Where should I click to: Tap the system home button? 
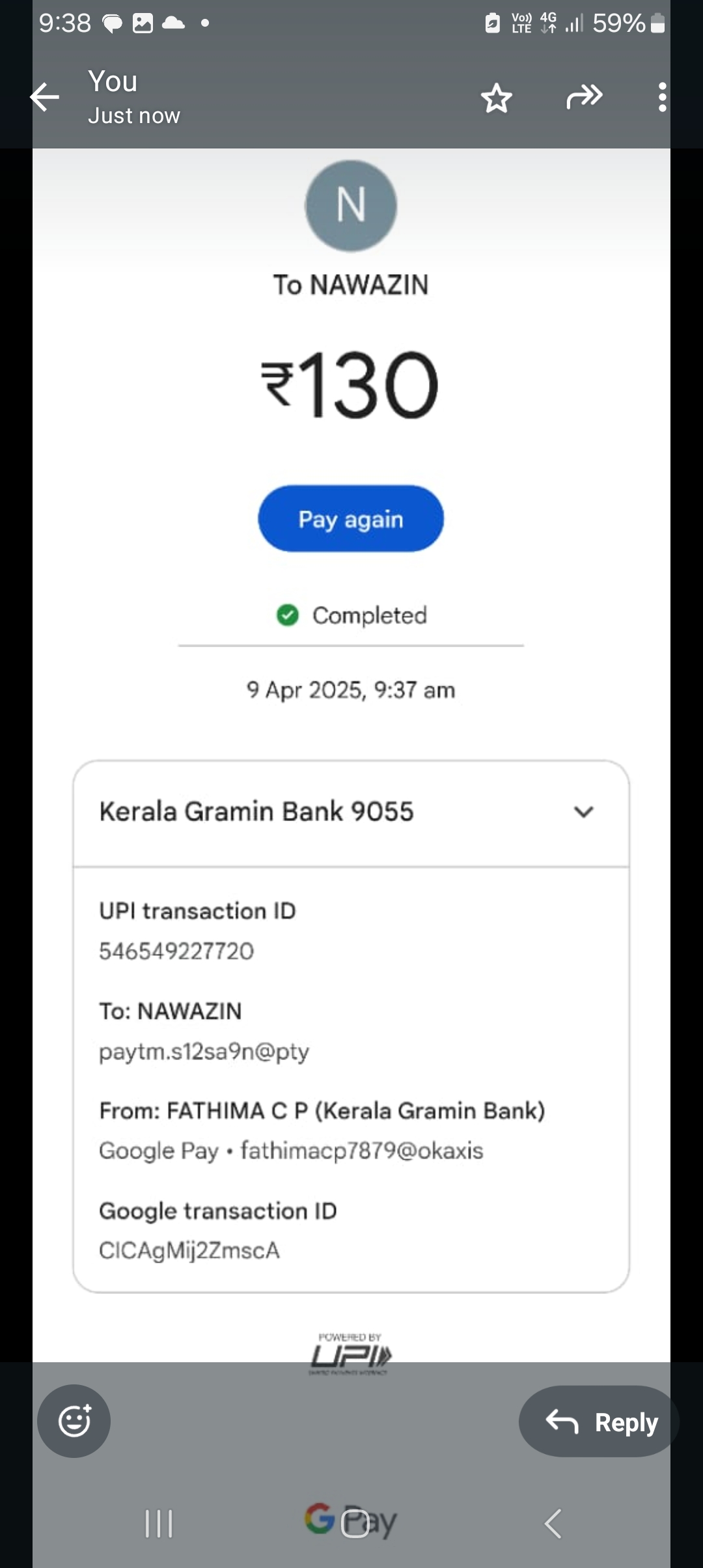[x=355, y=1524]
